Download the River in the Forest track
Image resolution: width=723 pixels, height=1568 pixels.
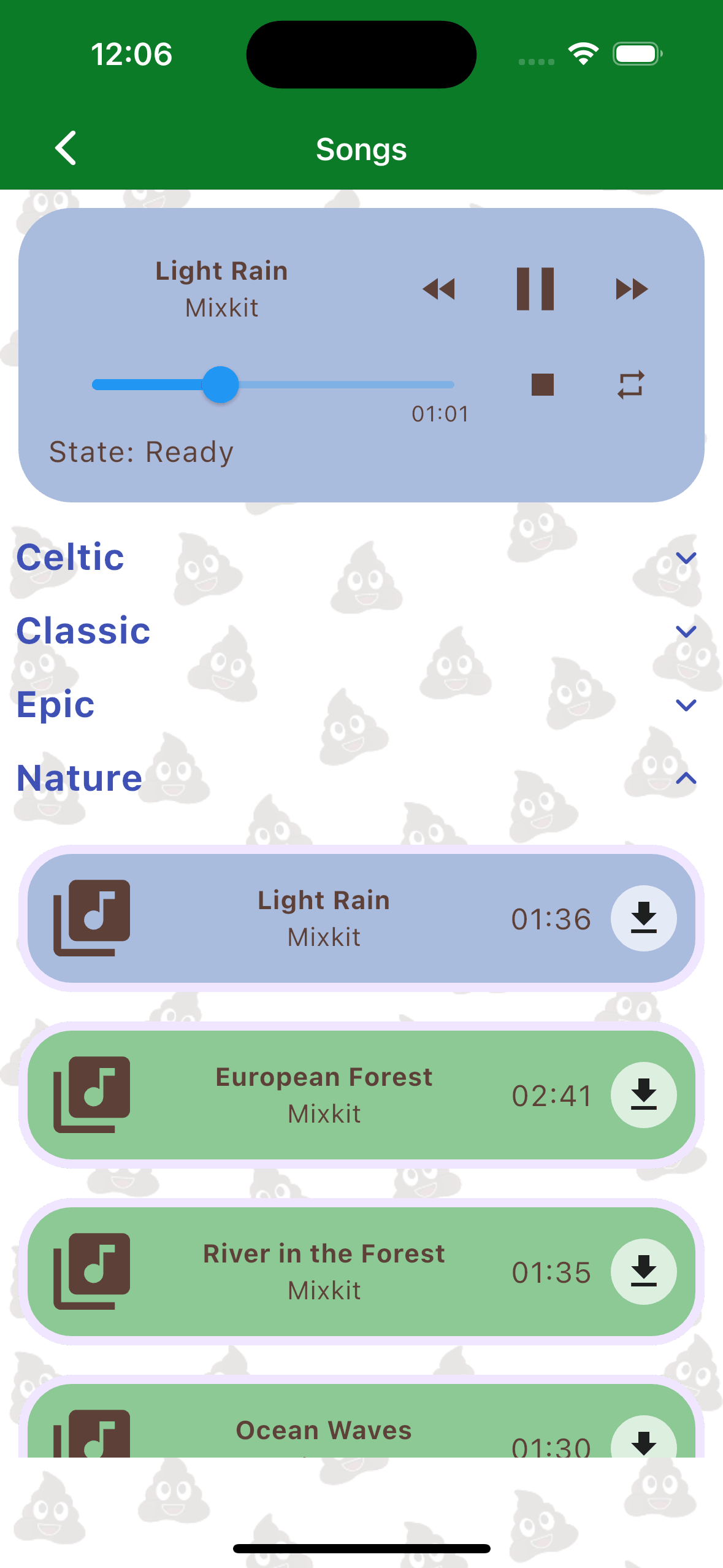[x=643, y=1272]
